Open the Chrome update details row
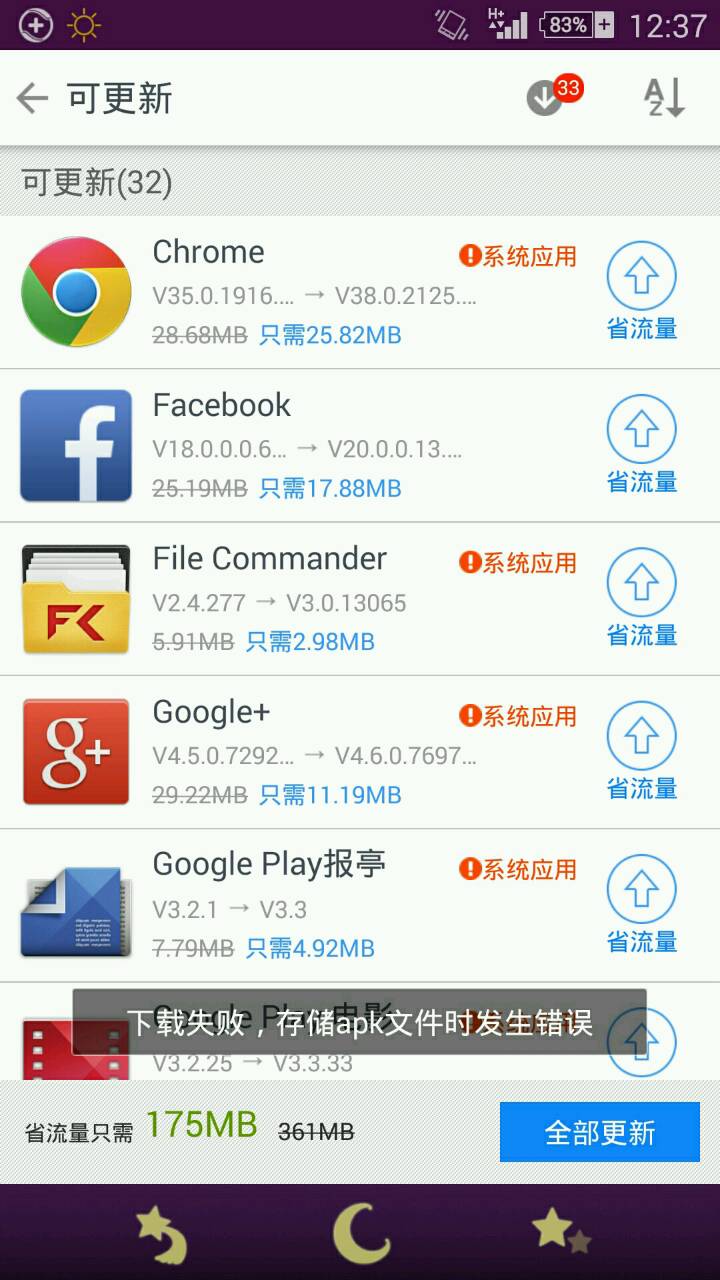 tap(300, 292)
